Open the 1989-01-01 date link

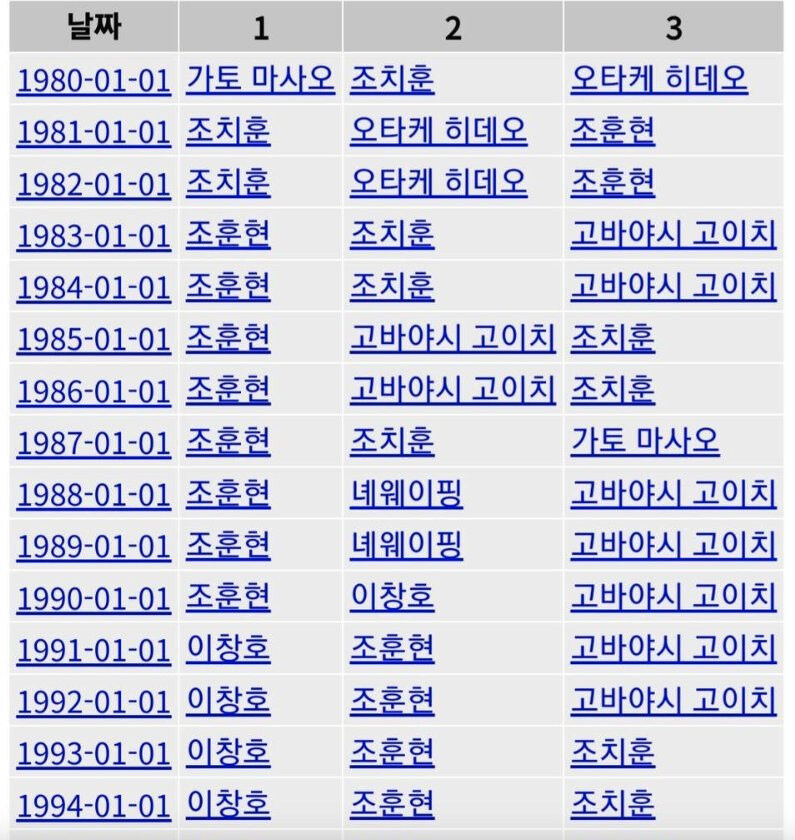click(93, 546)
